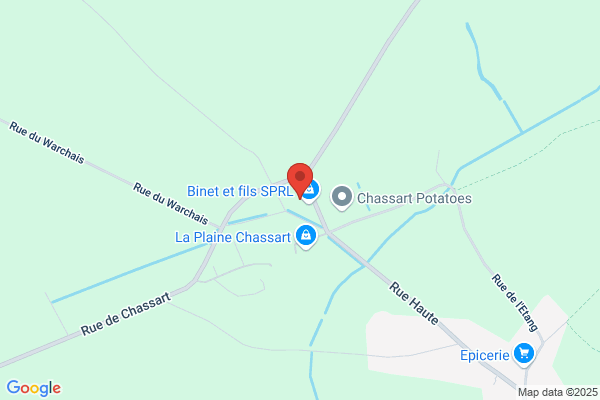This screenshot has height=400, width=600.
Task: Open the Chassart Potatoes place marker
Action: (x=342, y=198)
